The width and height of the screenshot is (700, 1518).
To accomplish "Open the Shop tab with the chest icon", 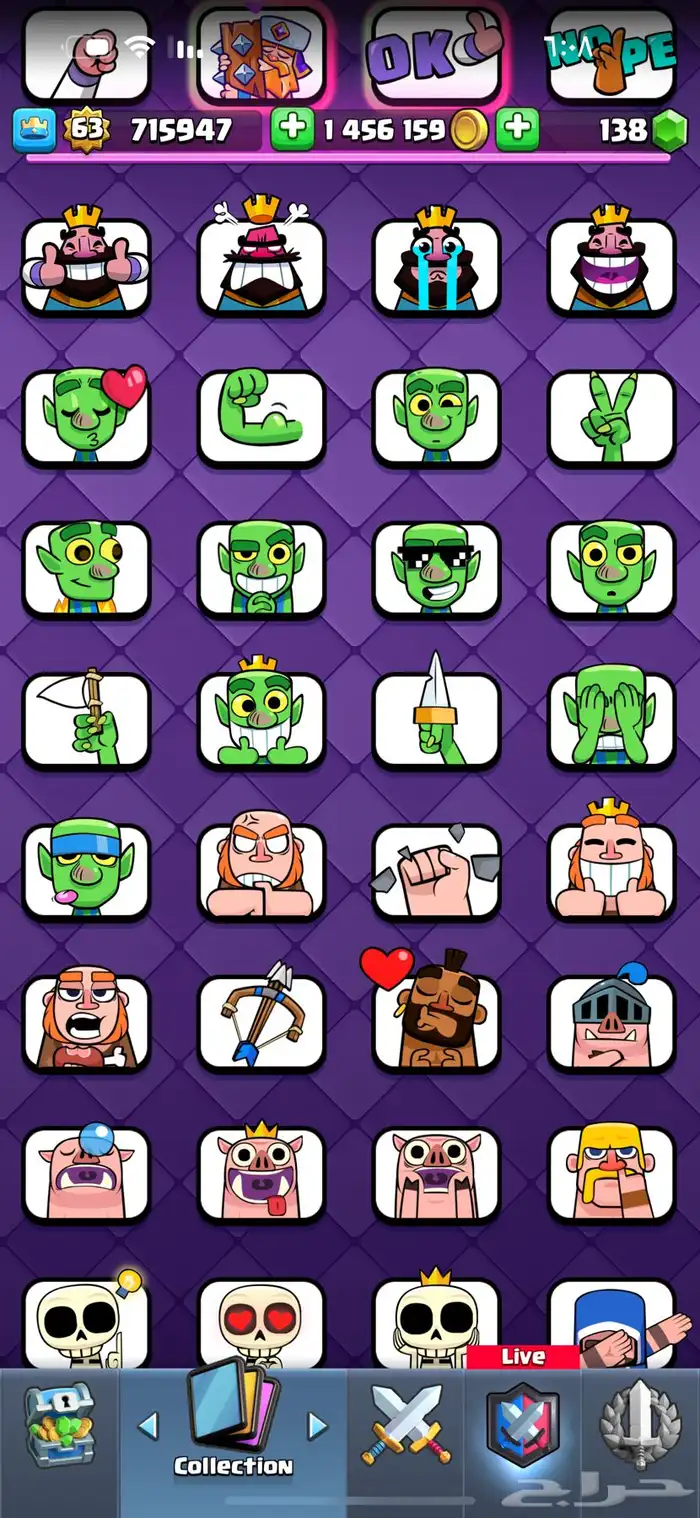I will coord(59,1426).
